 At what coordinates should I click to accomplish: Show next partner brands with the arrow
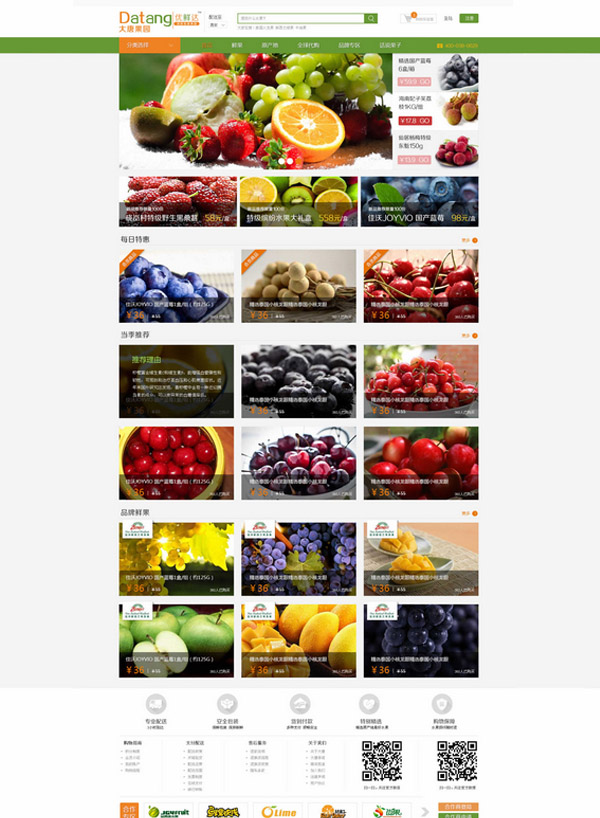pos(424,811)
